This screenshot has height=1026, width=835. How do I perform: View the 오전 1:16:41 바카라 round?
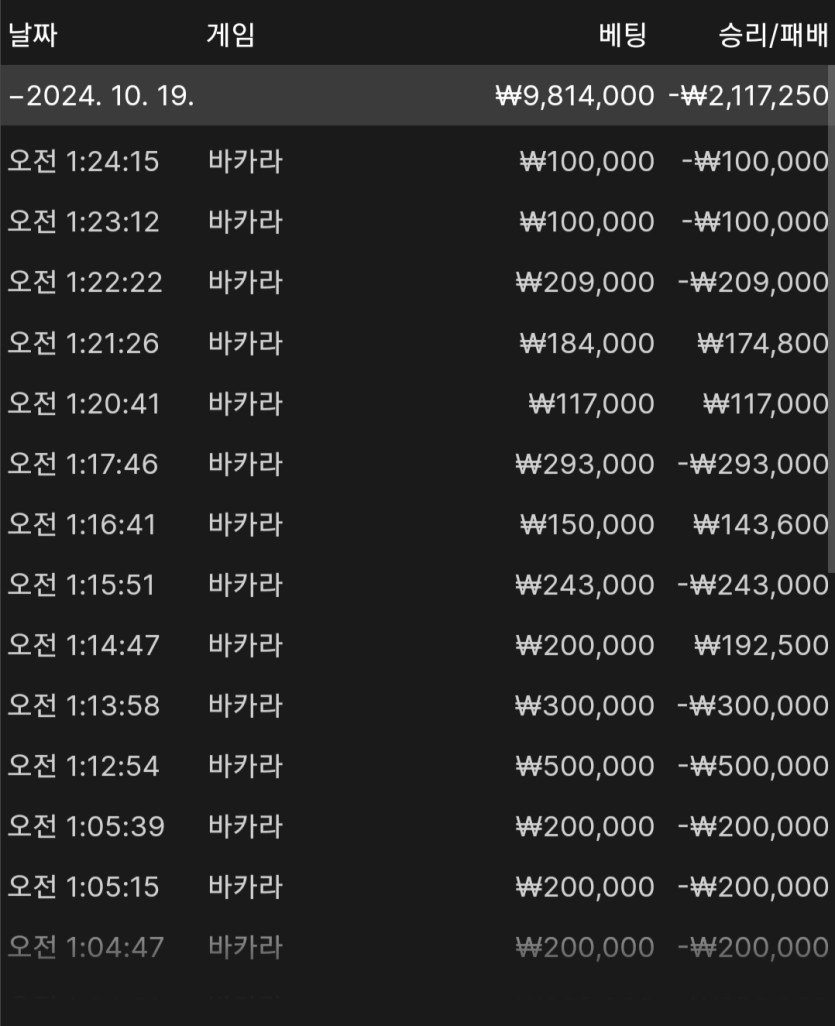417,524
